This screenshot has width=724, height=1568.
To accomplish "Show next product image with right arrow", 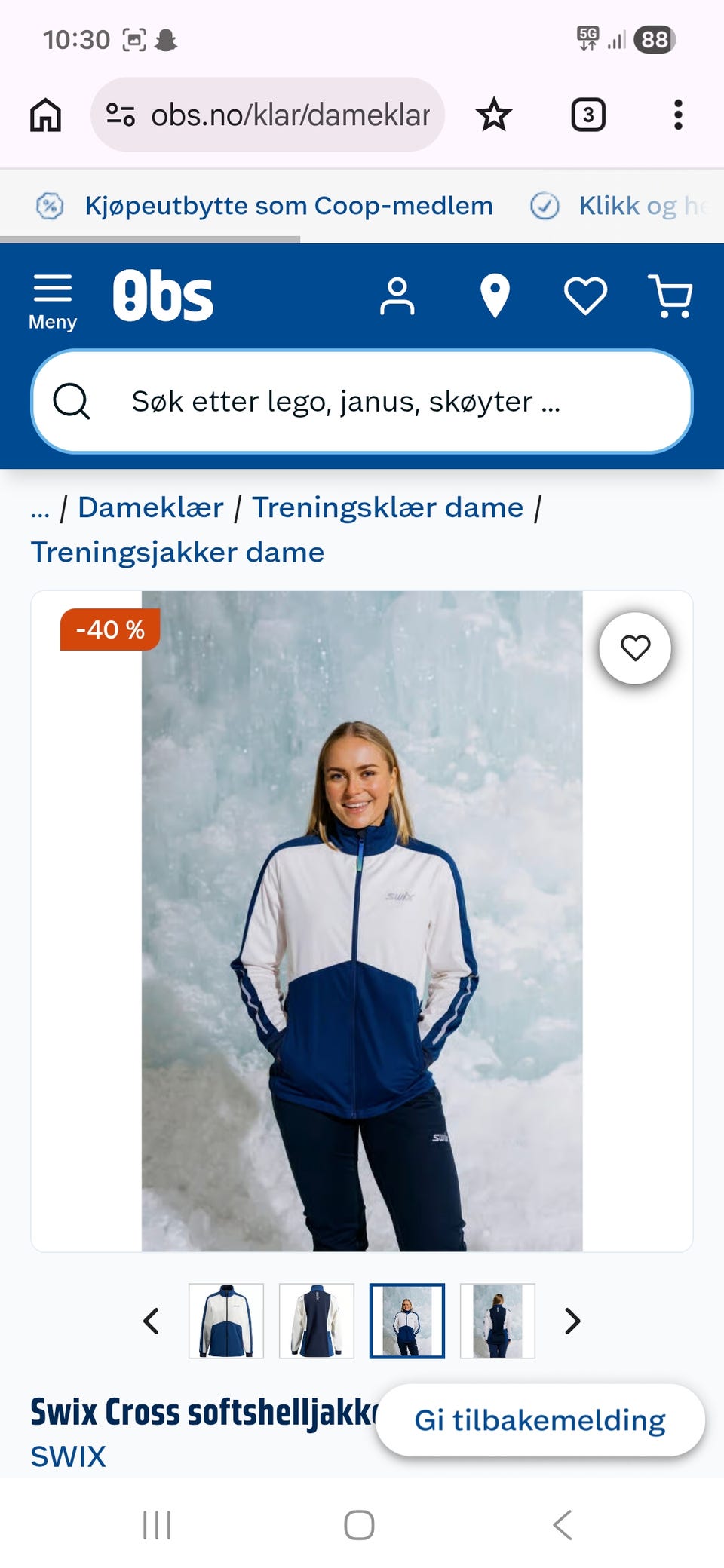I will click(x=572, y=1315).
